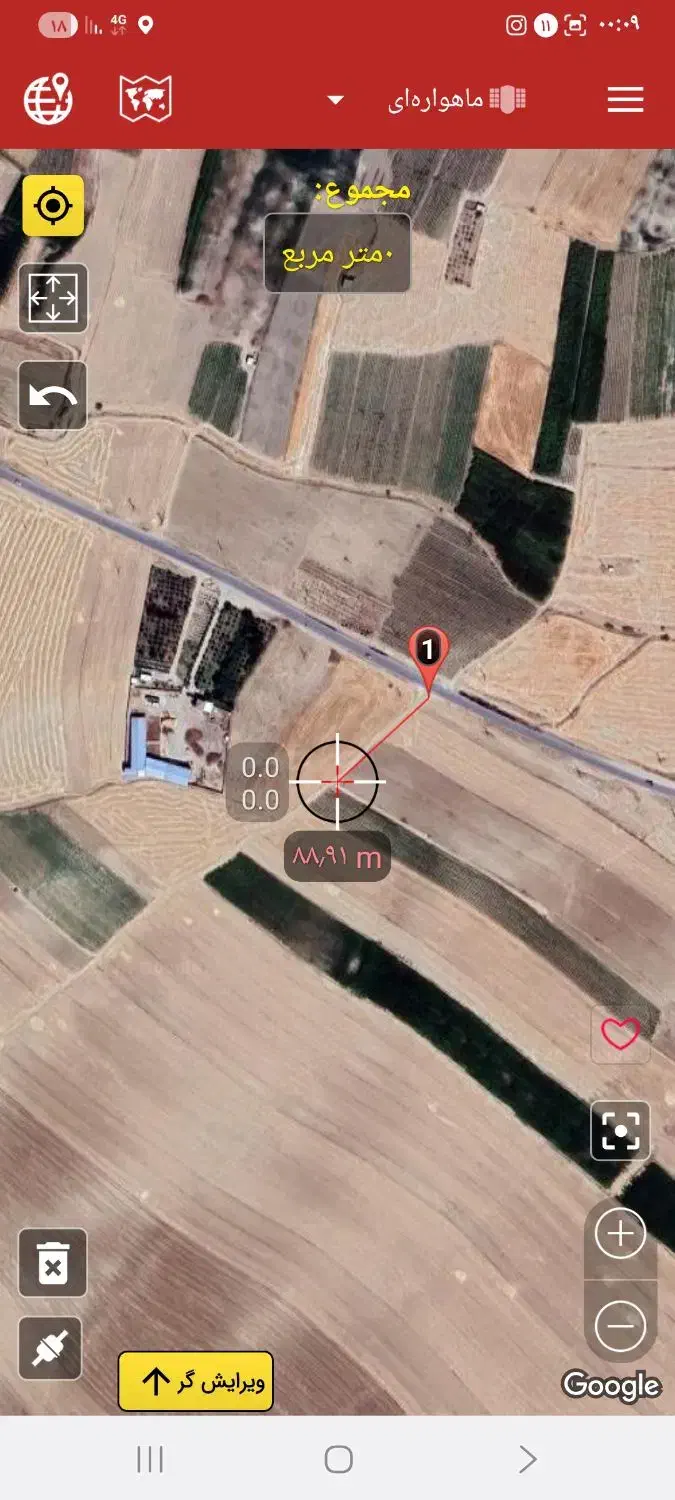The height and width of the screenshot is (1500, 675).
Task: Tap the focus frame button
Action: (620, 1131)
